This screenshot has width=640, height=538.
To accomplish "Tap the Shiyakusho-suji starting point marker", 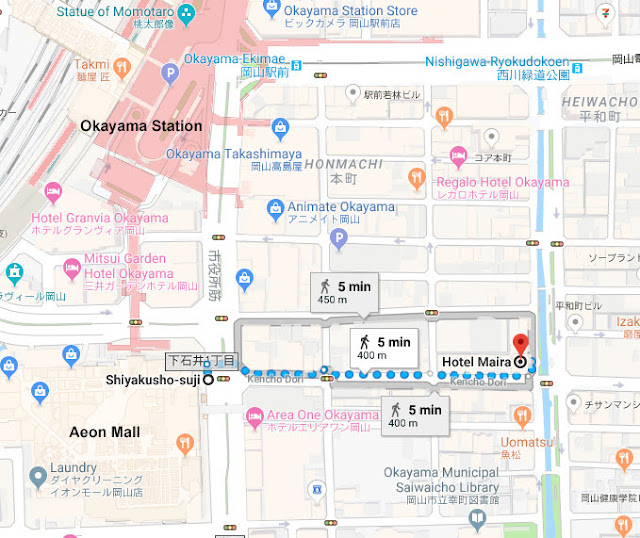I will point(208,379).
